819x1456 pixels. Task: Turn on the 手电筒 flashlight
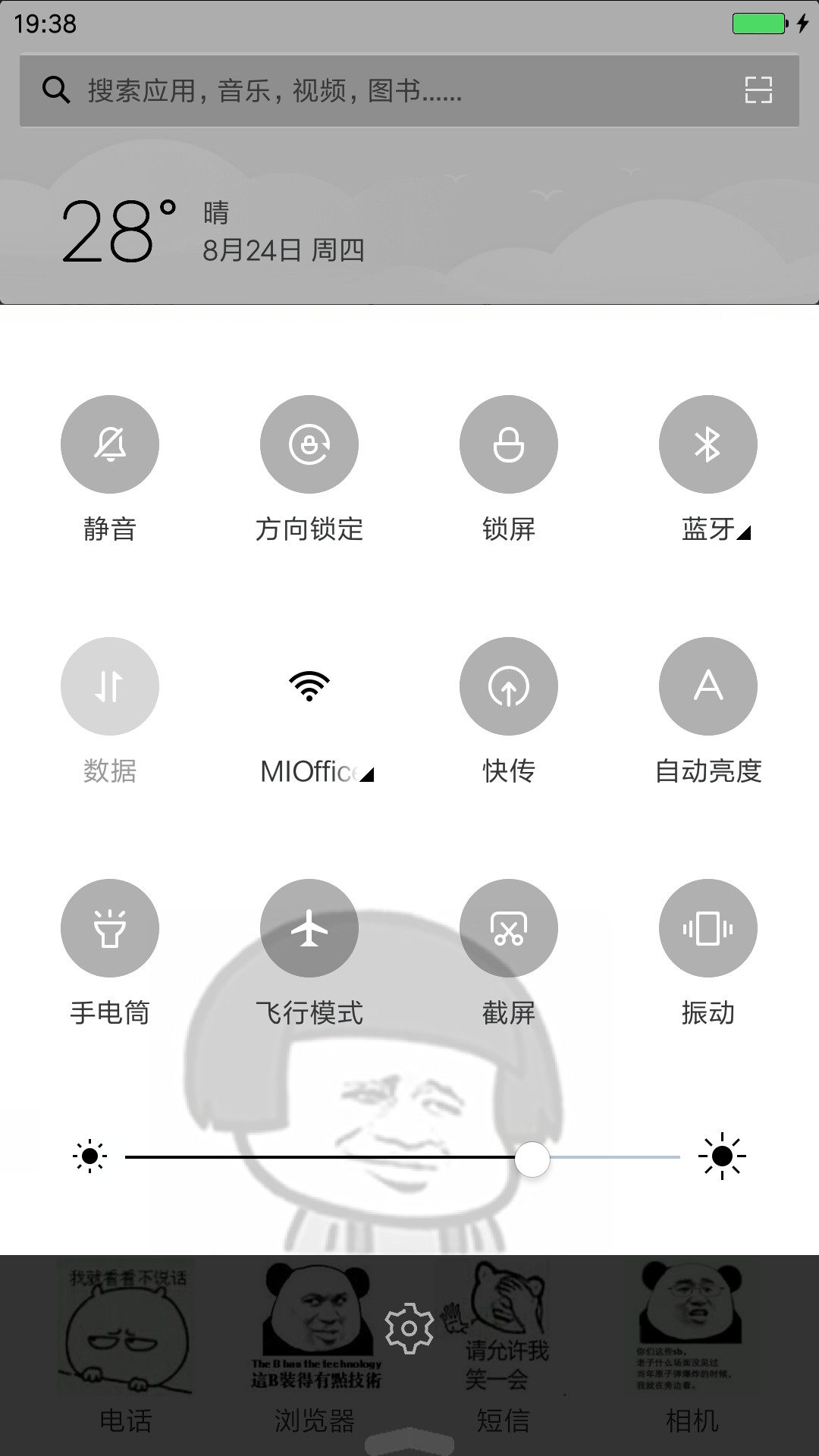pyautogui.click(x=110, y=928)
